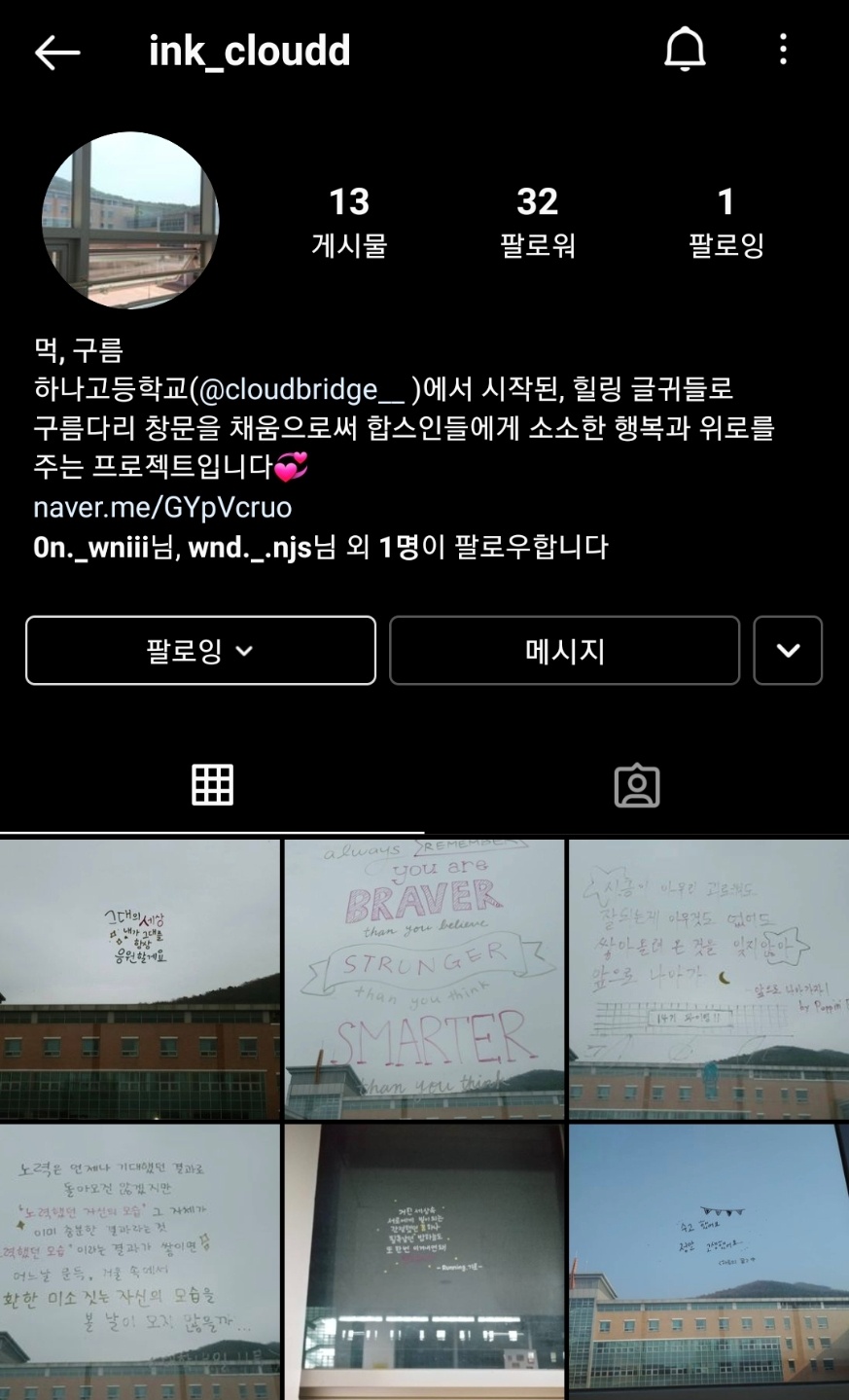Switch to the posts grid tab
Viewport: 849px width, 1400px height.
click(x=212, y=784)
